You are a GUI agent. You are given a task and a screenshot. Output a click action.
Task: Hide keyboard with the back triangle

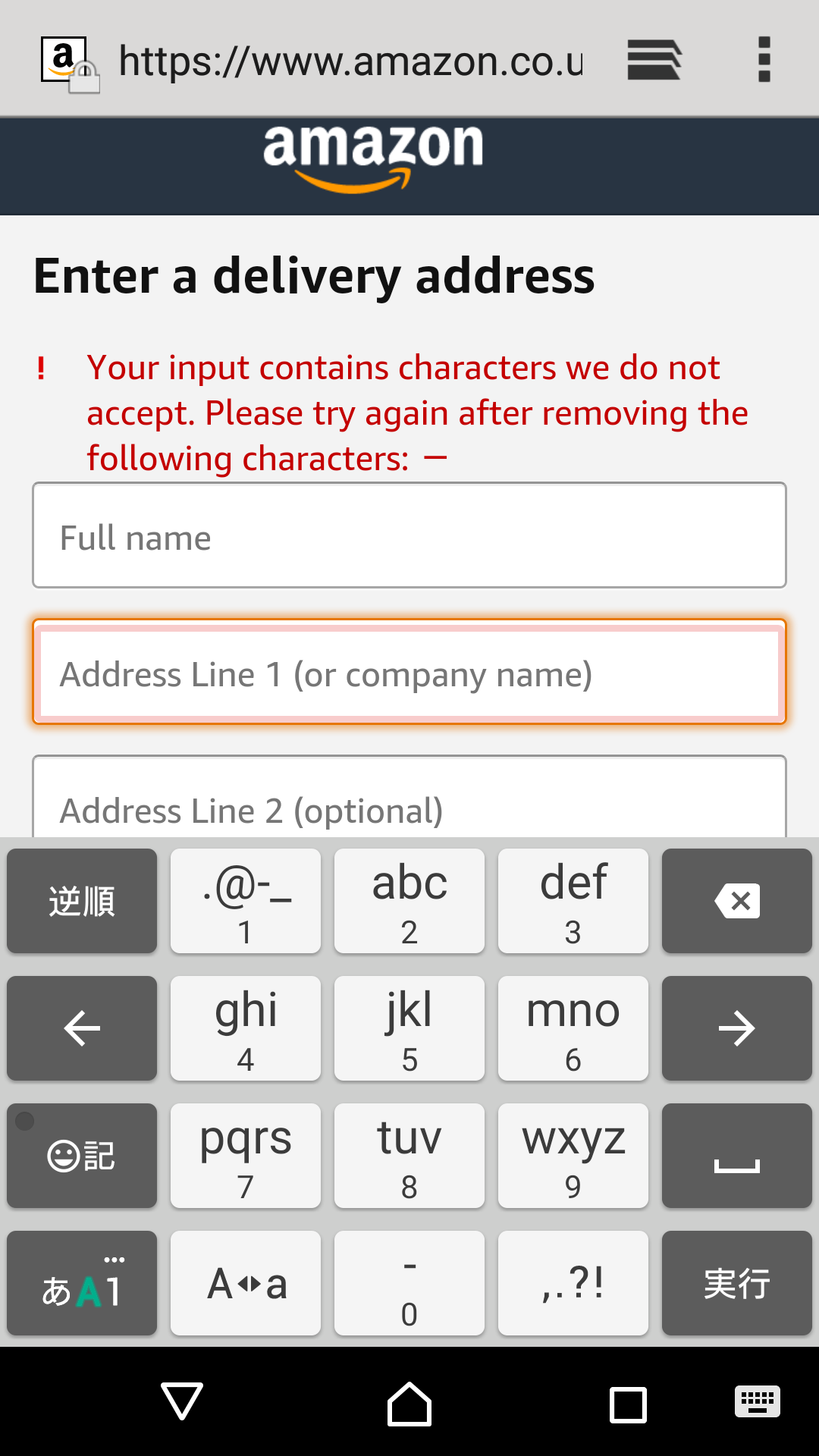tap(182, 1401)
